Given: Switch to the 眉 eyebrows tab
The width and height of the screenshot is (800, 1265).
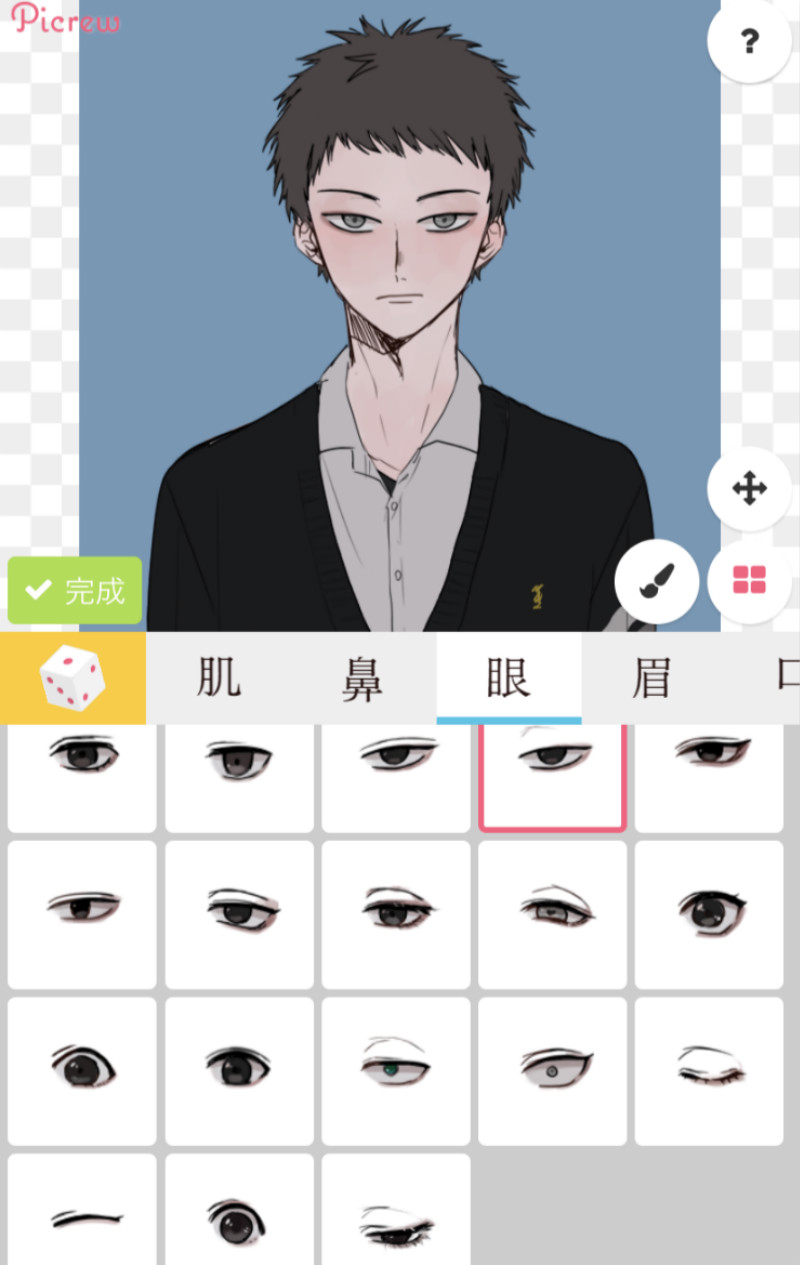Looking at the screenshot, I should coord(652,678).
